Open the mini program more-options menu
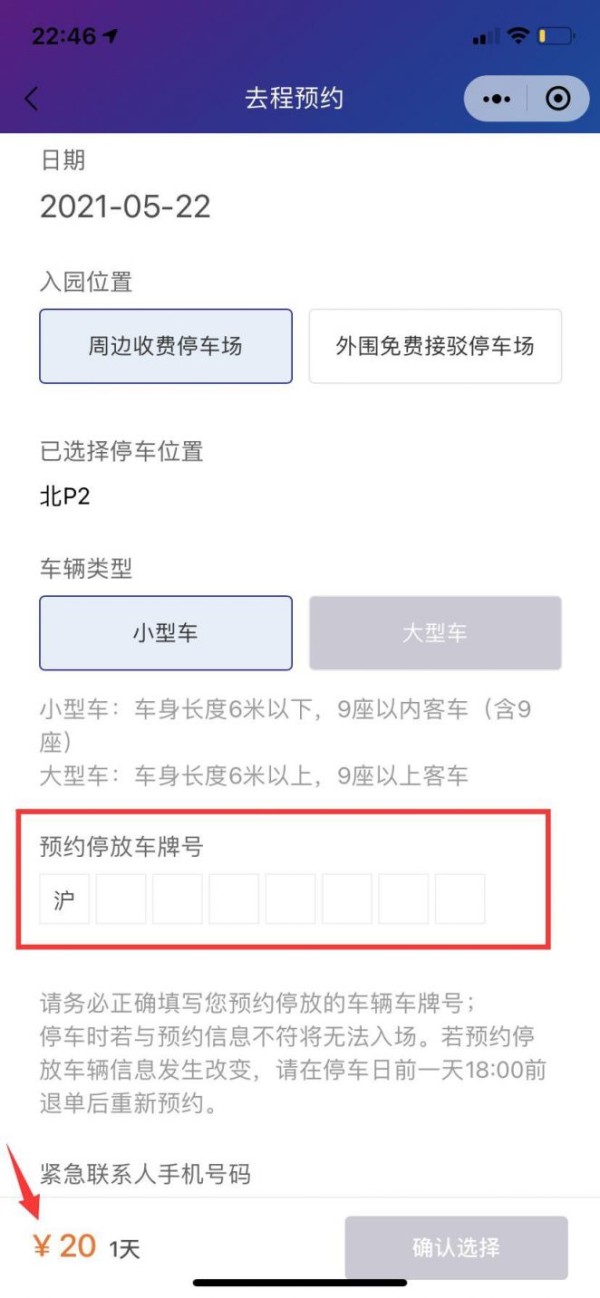The image size is (600, 1298). [x=497, y=99]
